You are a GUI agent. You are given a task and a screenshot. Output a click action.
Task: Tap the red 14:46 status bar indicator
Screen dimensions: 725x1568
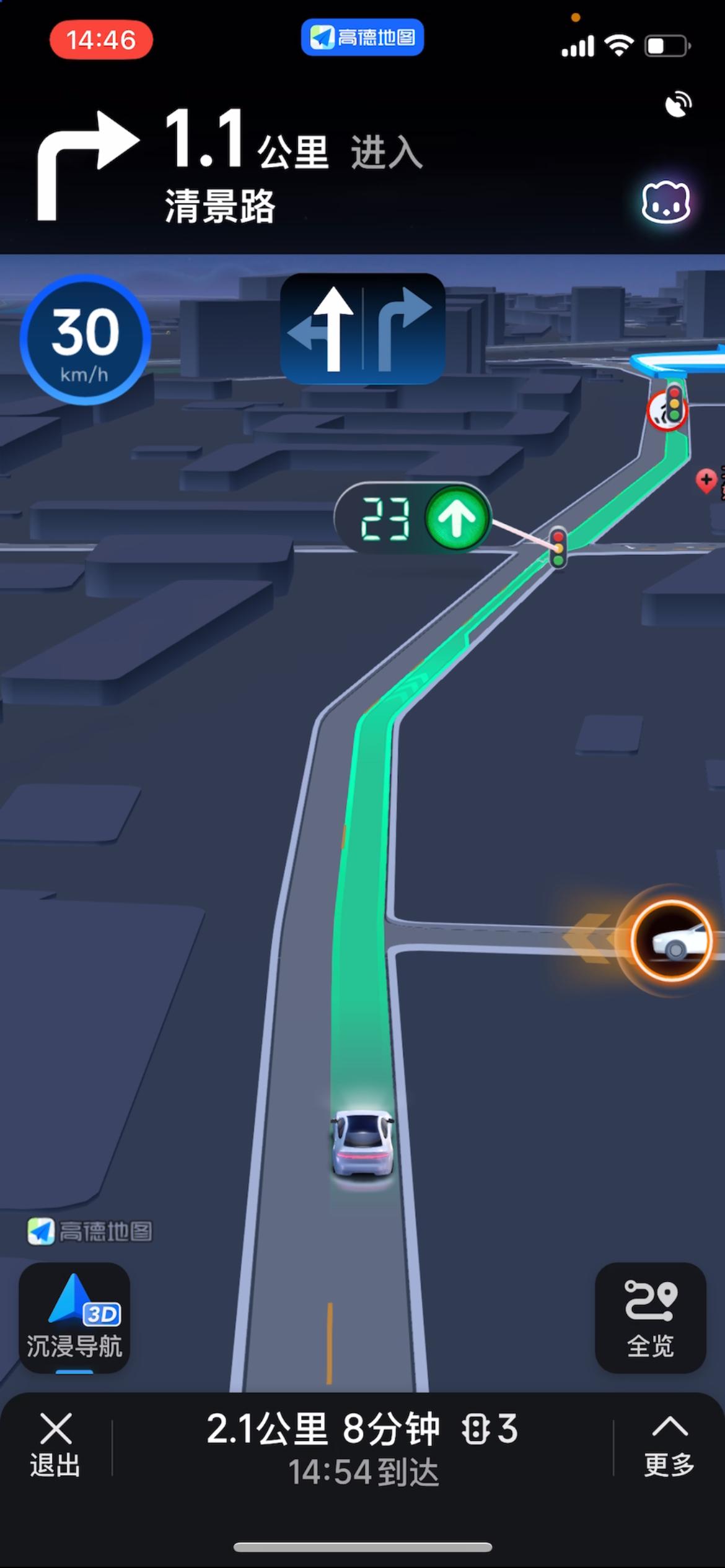[101, 38]
